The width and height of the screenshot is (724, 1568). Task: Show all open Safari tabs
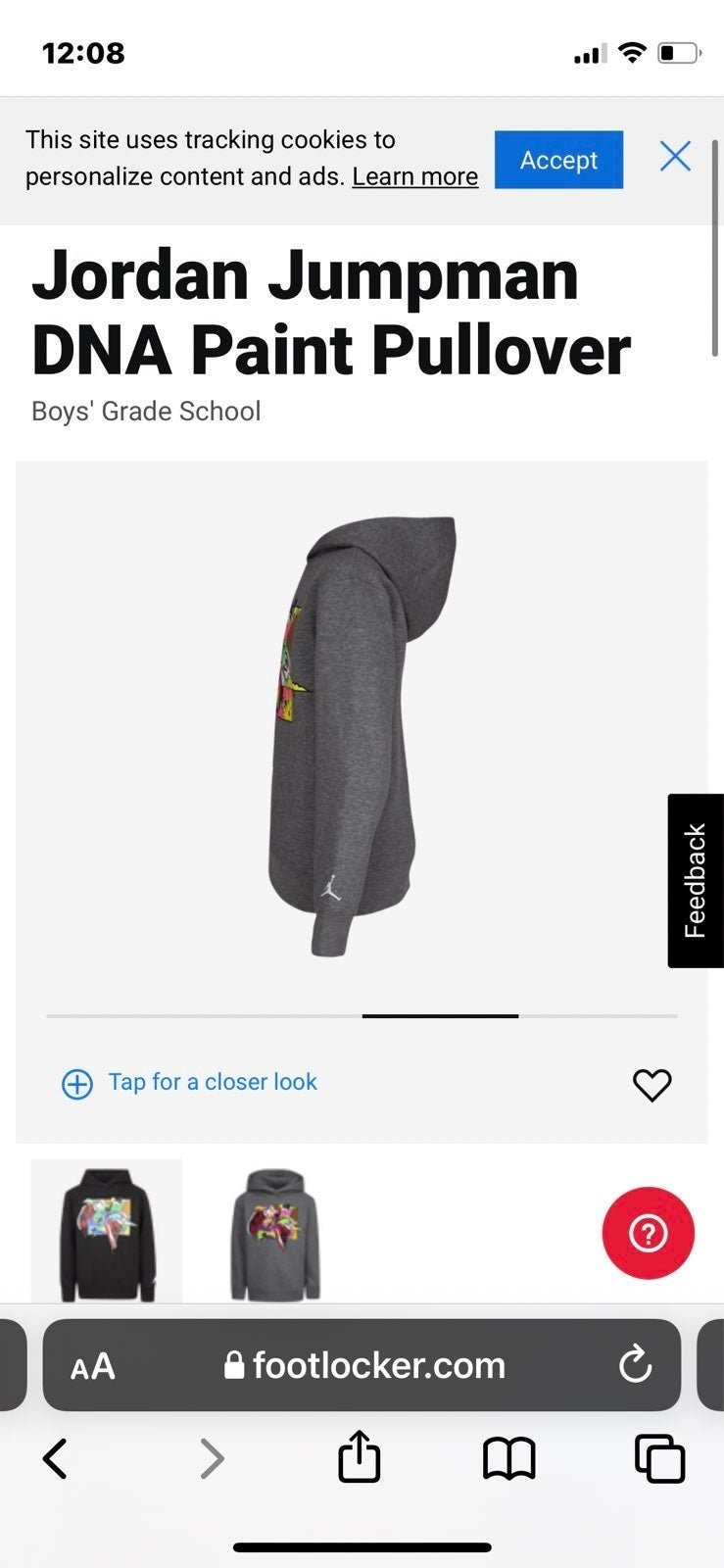tap(660, 1458)
